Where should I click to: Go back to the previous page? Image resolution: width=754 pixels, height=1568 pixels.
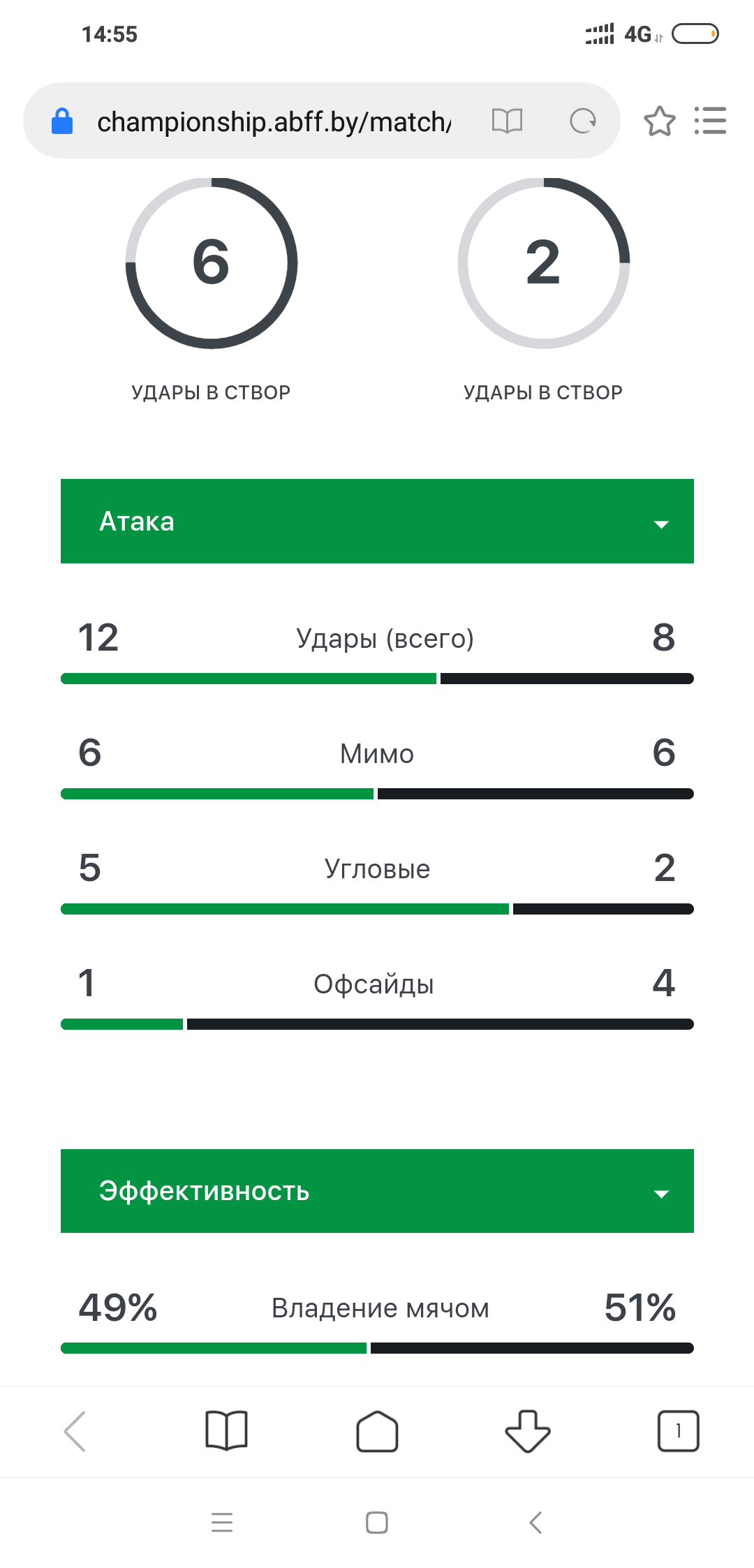coord(75,1431)
